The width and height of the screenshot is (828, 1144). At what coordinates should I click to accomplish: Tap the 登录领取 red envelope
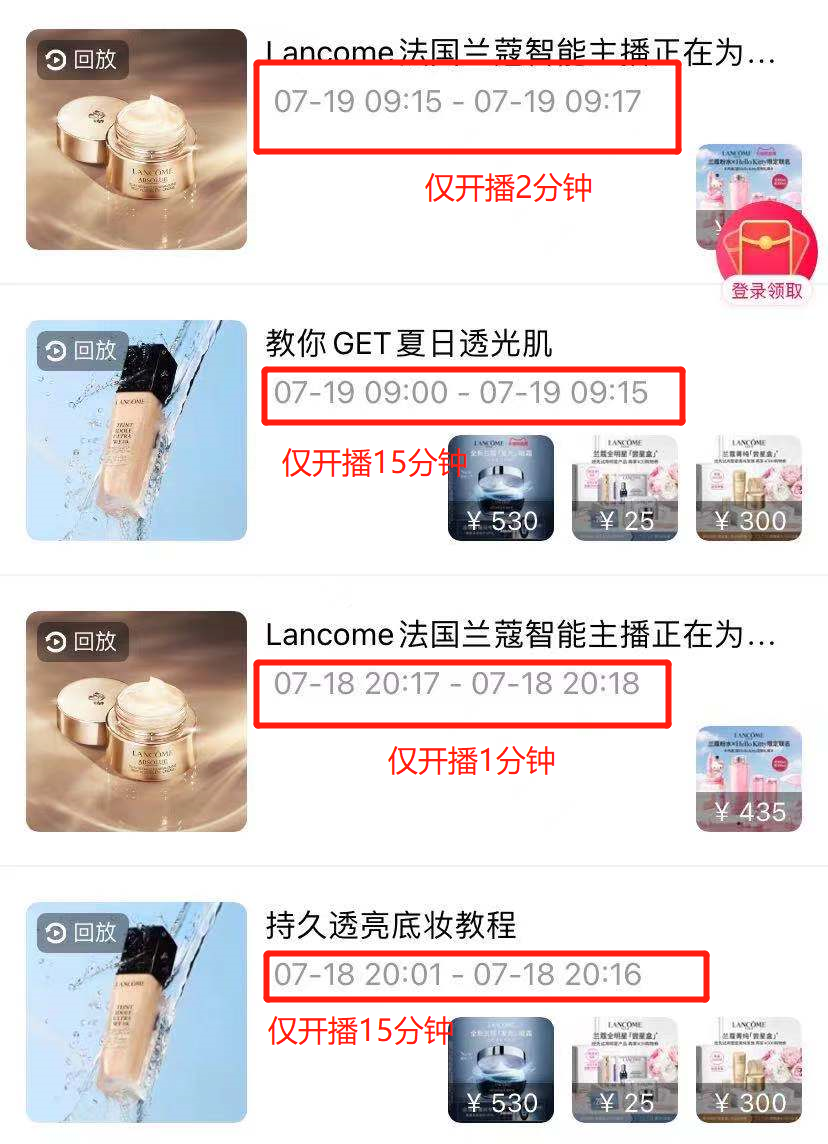pyautogui.click(x=767, y=255)
